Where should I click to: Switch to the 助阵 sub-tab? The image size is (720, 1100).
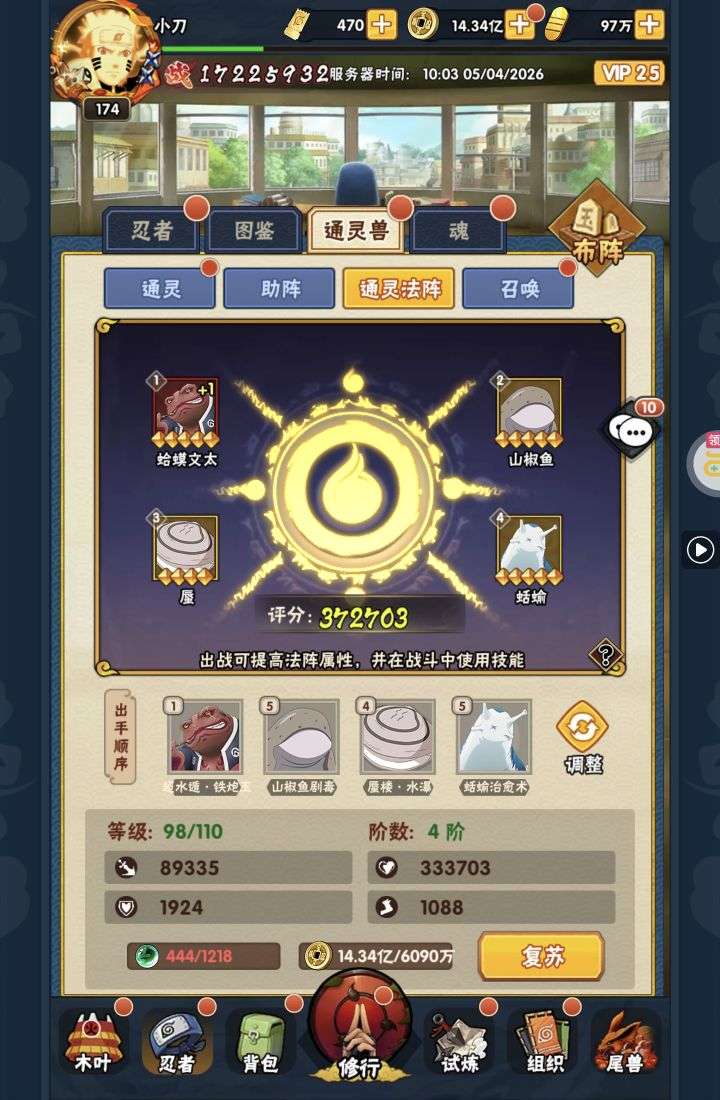[279, 288]
